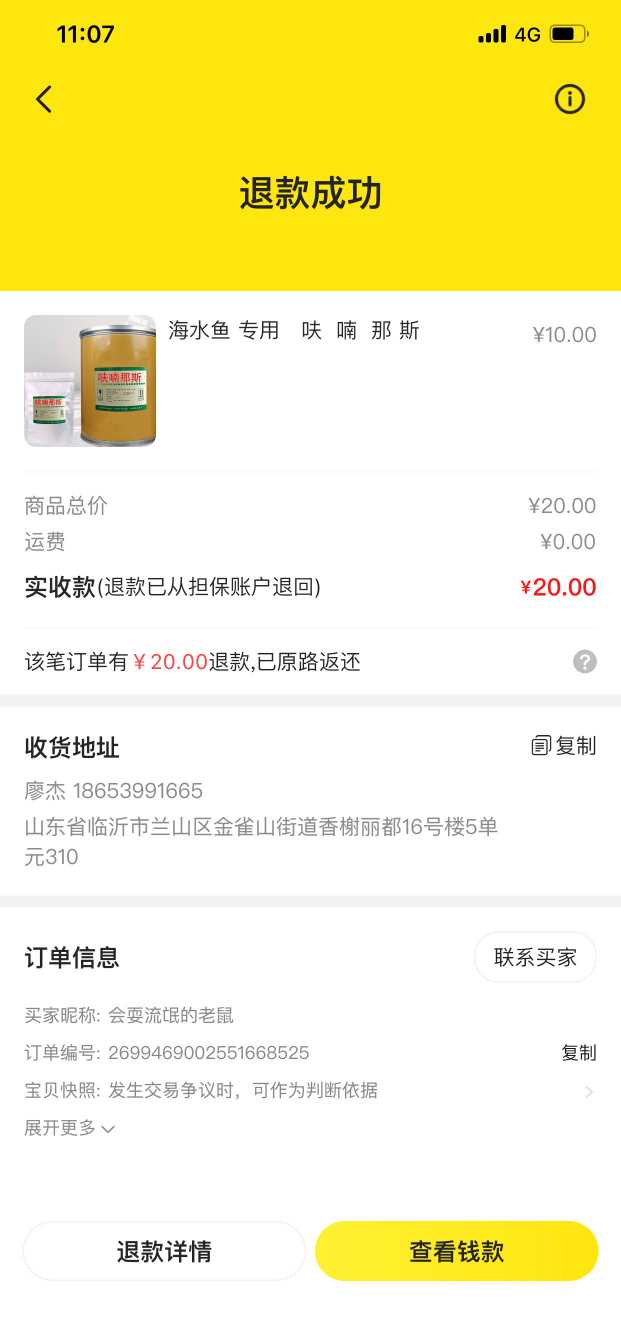Copy the order number
The image size is (621, 1344).
[x=578, y=1053]
